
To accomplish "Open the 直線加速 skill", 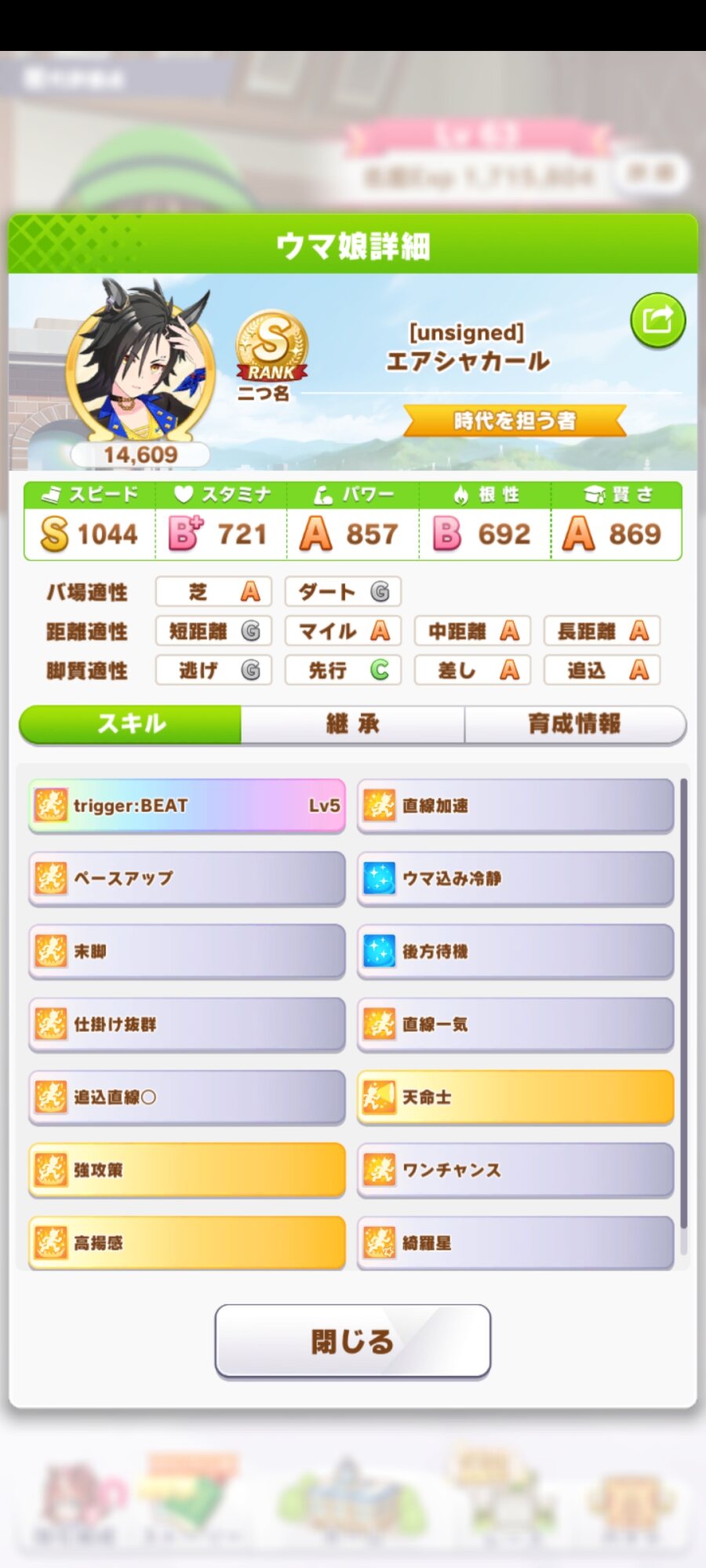I will (x=515, y=806).
